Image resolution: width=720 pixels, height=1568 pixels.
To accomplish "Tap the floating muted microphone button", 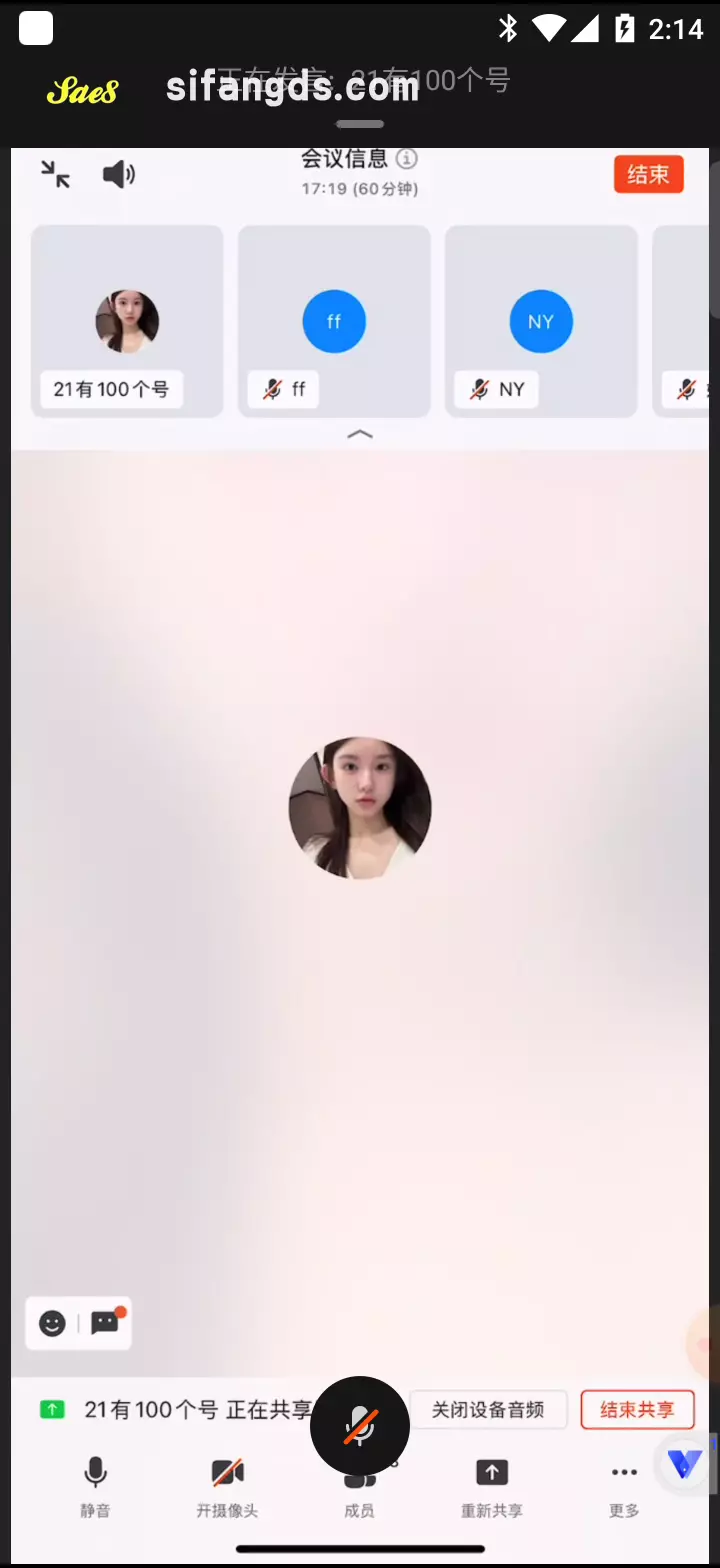I will tap(360, 1426).
